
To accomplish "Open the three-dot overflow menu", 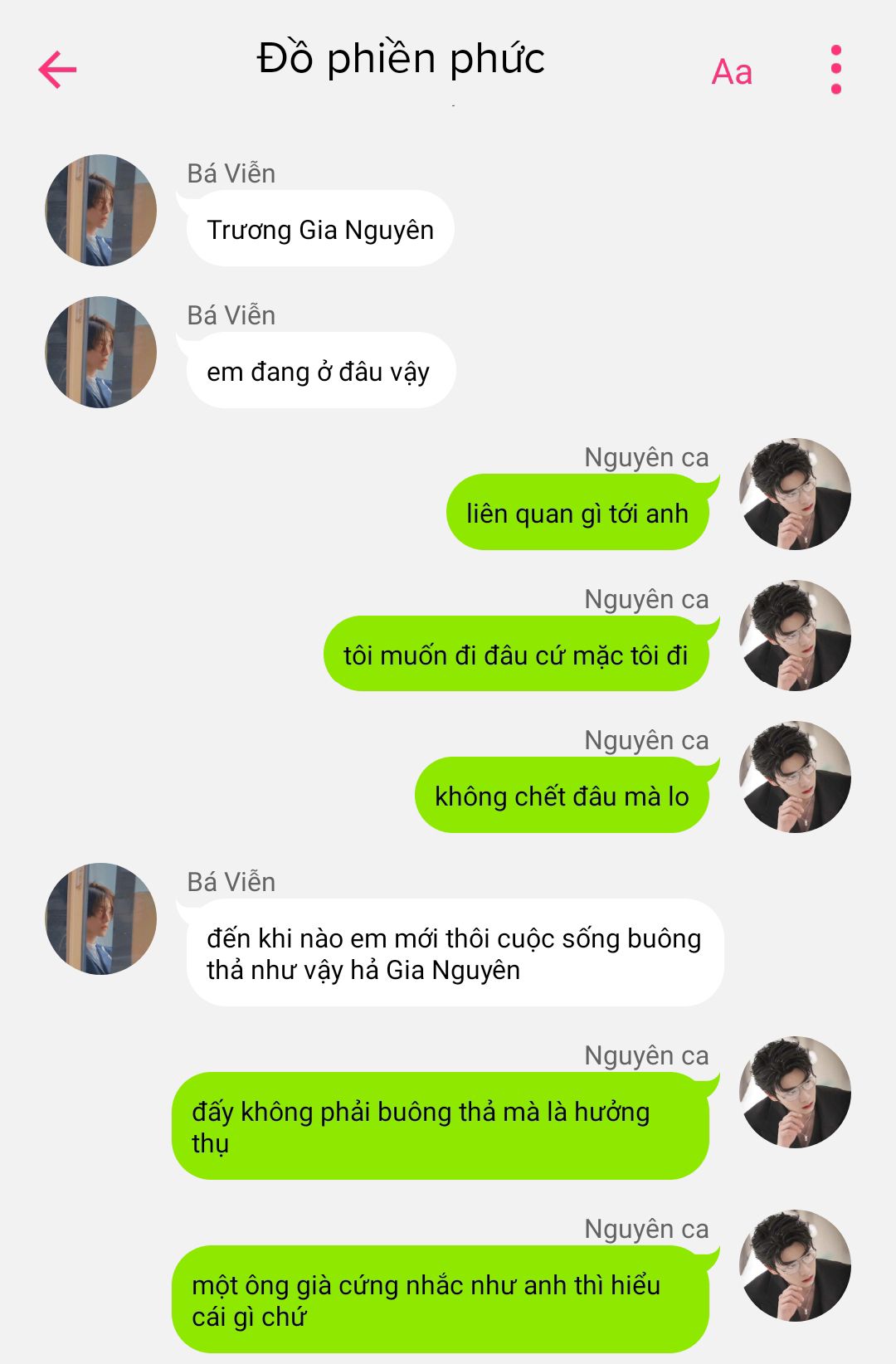I will click(x=835, y=70).
